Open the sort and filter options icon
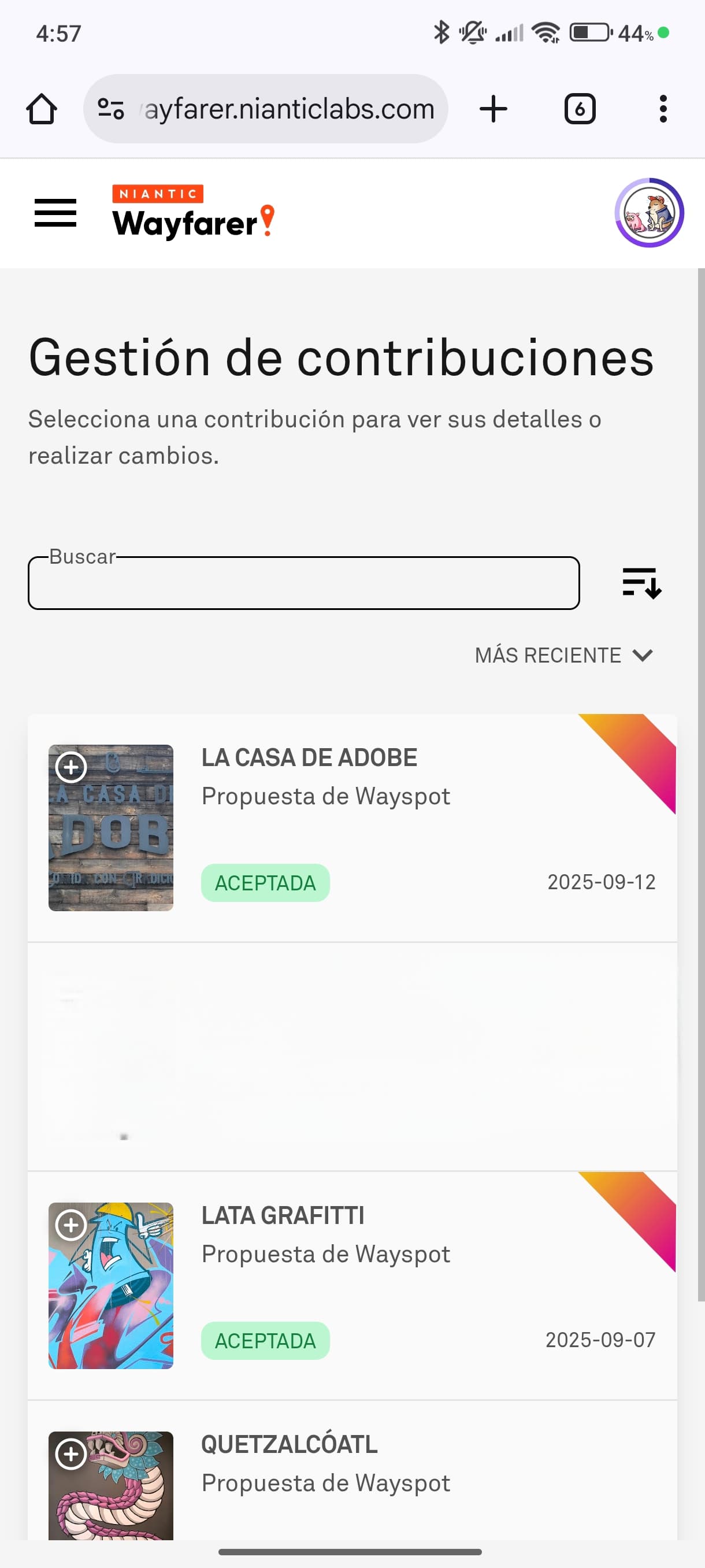This screenshot has height=1568, width=705. pyautogui.click(x=641, y=583)
